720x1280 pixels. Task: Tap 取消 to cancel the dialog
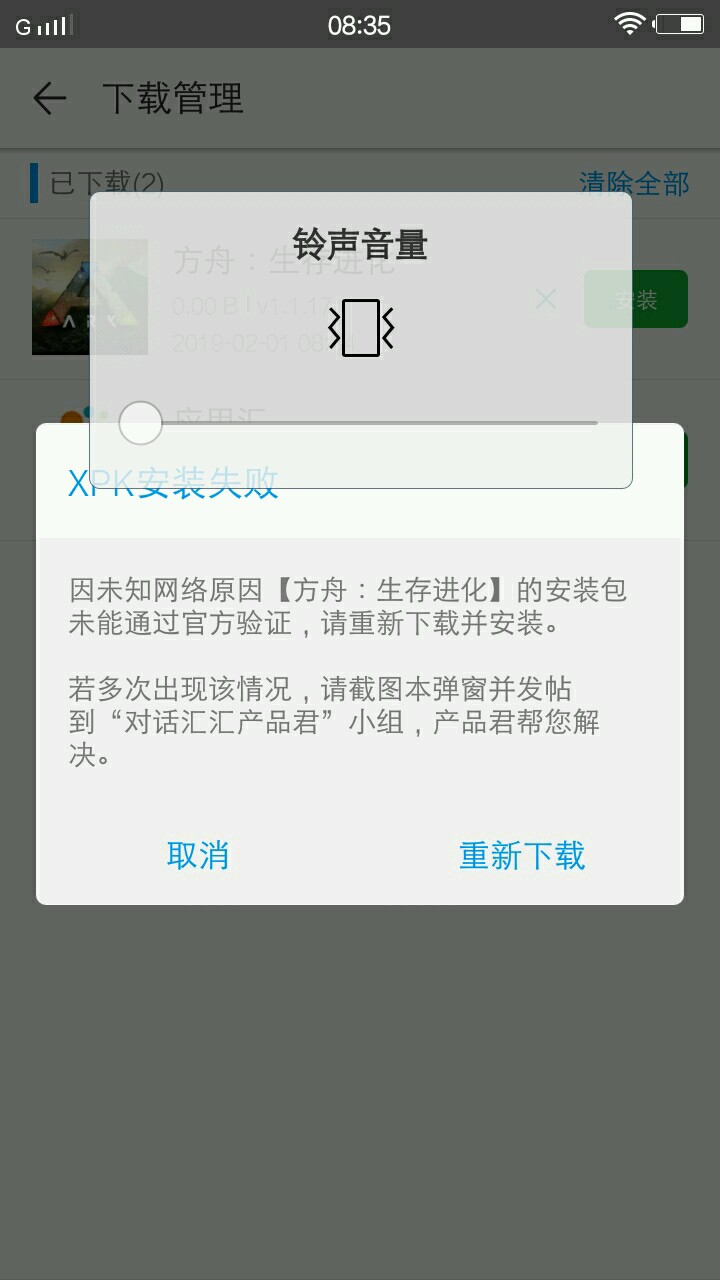(198, 856)
